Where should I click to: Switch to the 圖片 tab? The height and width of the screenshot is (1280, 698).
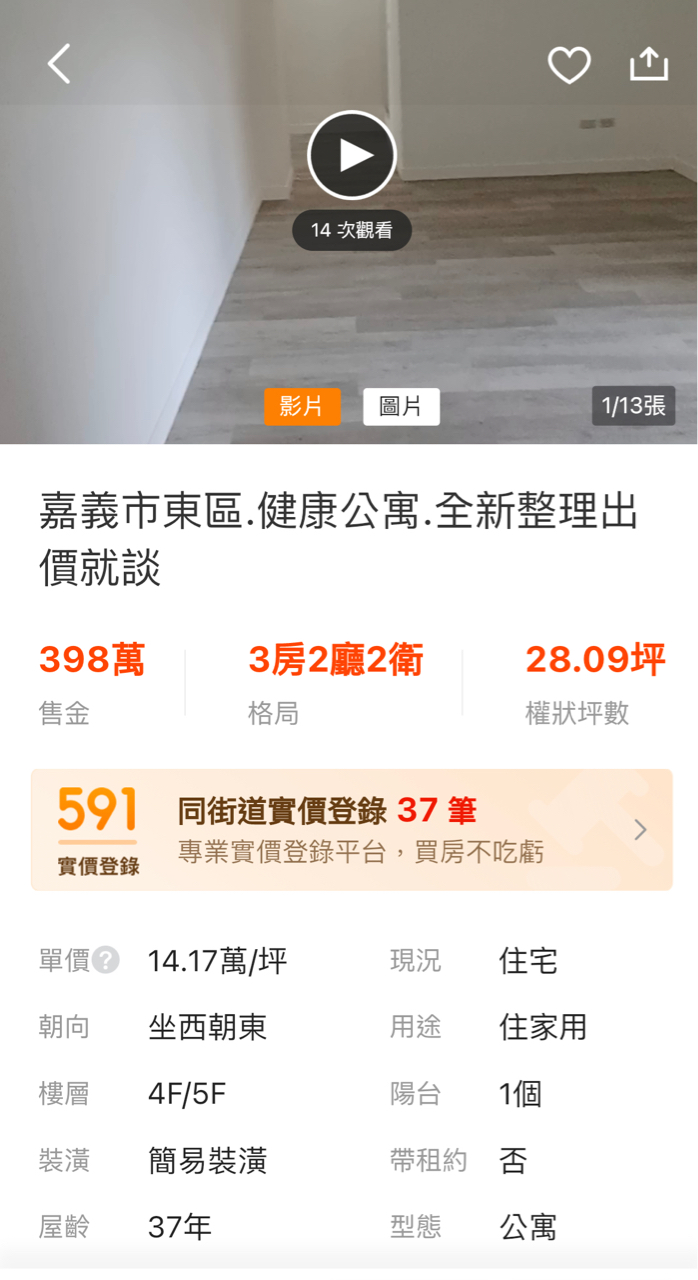pos(401,406)
